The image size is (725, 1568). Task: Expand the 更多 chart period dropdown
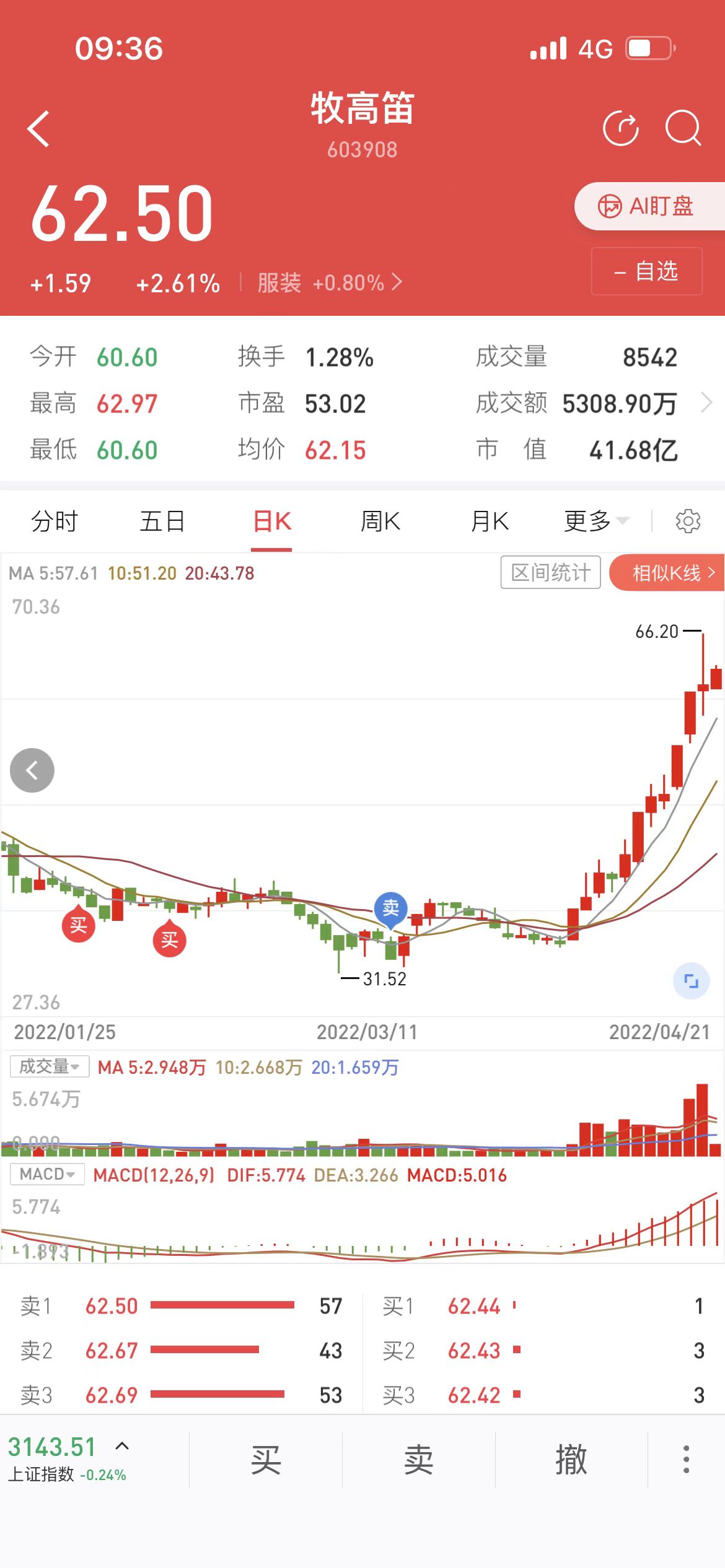595,521
